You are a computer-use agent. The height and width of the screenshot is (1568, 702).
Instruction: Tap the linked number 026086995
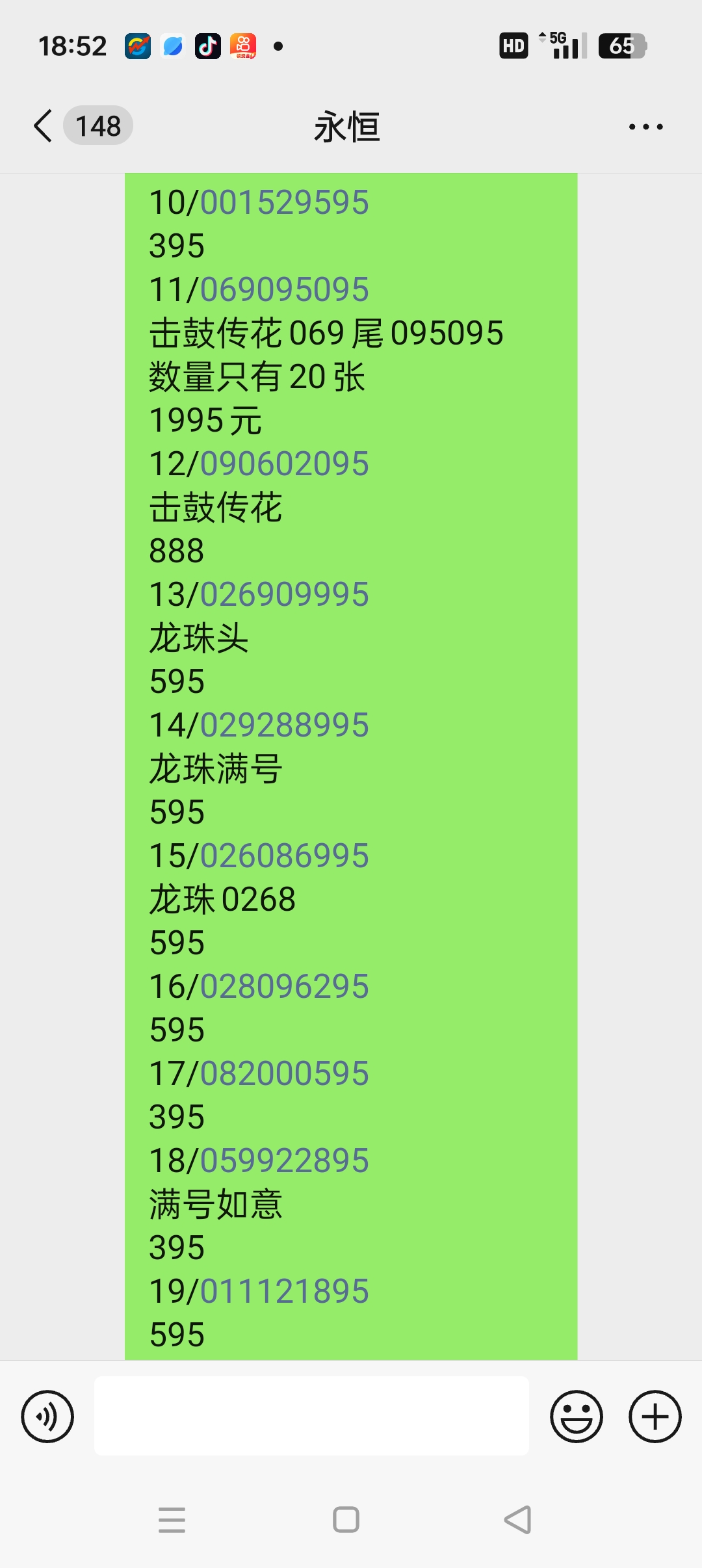click(285, 856)
